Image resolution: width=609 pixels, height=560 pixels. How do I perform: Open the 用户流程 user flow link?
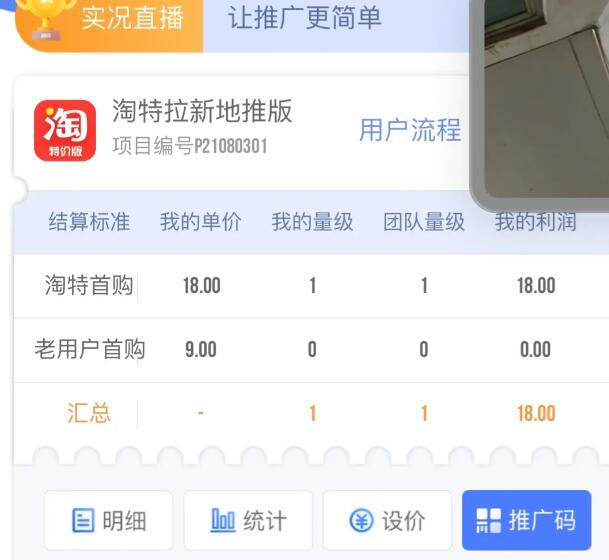[x=410, y=130]
